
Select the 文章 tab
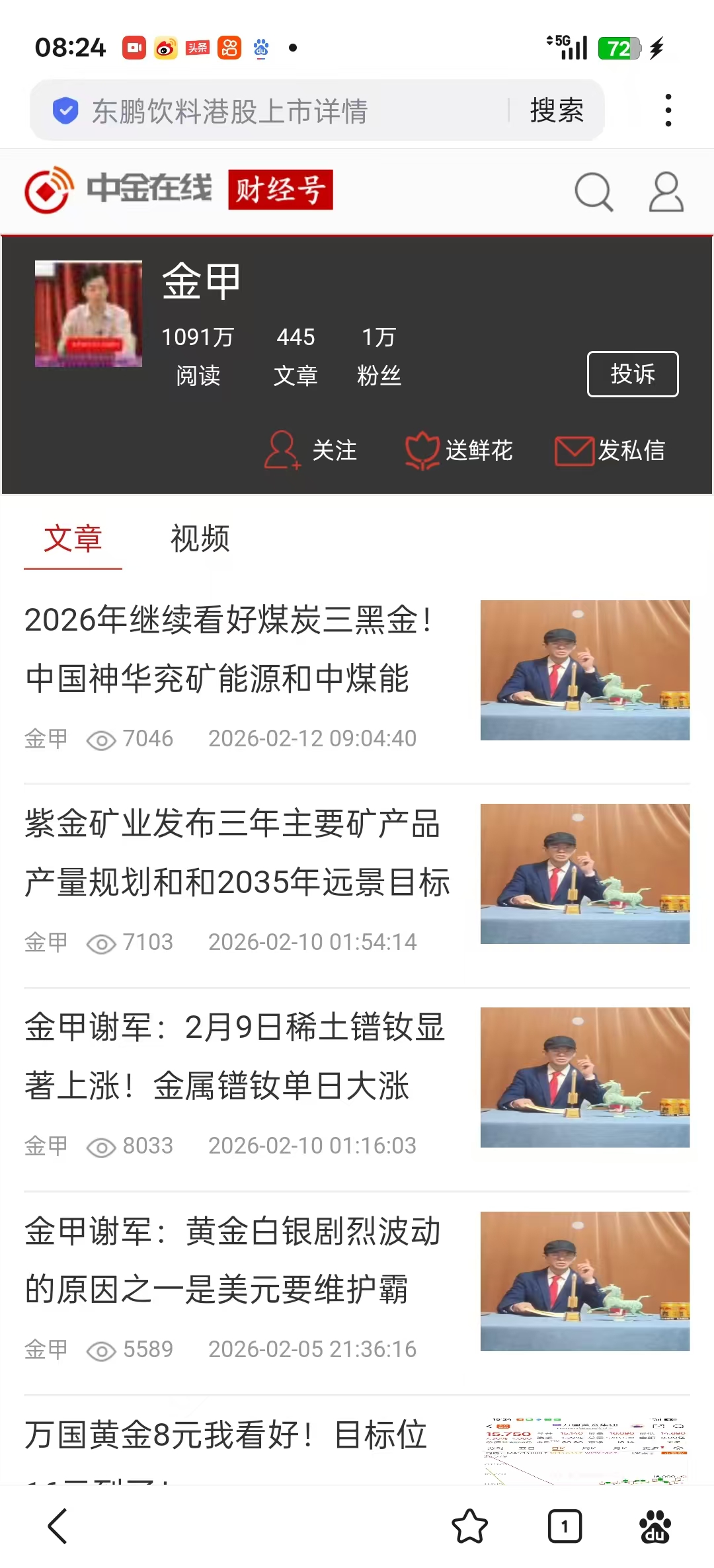pos(73,539)
